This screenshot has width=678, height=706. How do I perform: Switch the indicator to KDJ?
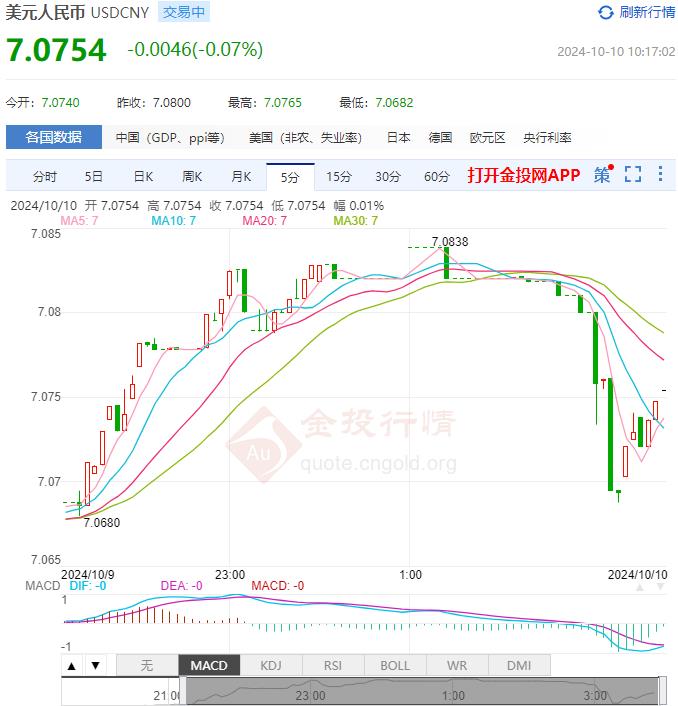271,665
